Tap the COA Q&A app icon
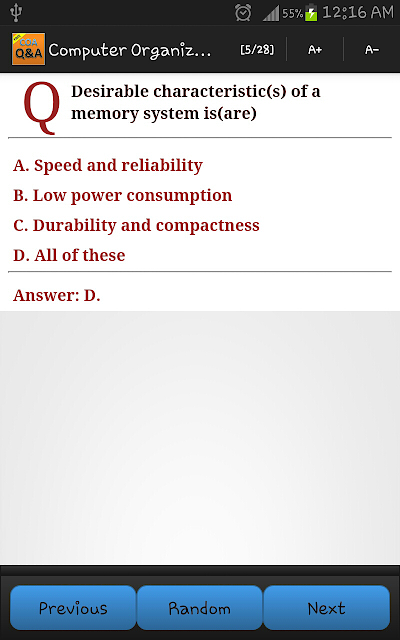Viewport: 400px width, 640px height. tap(28, 49)
